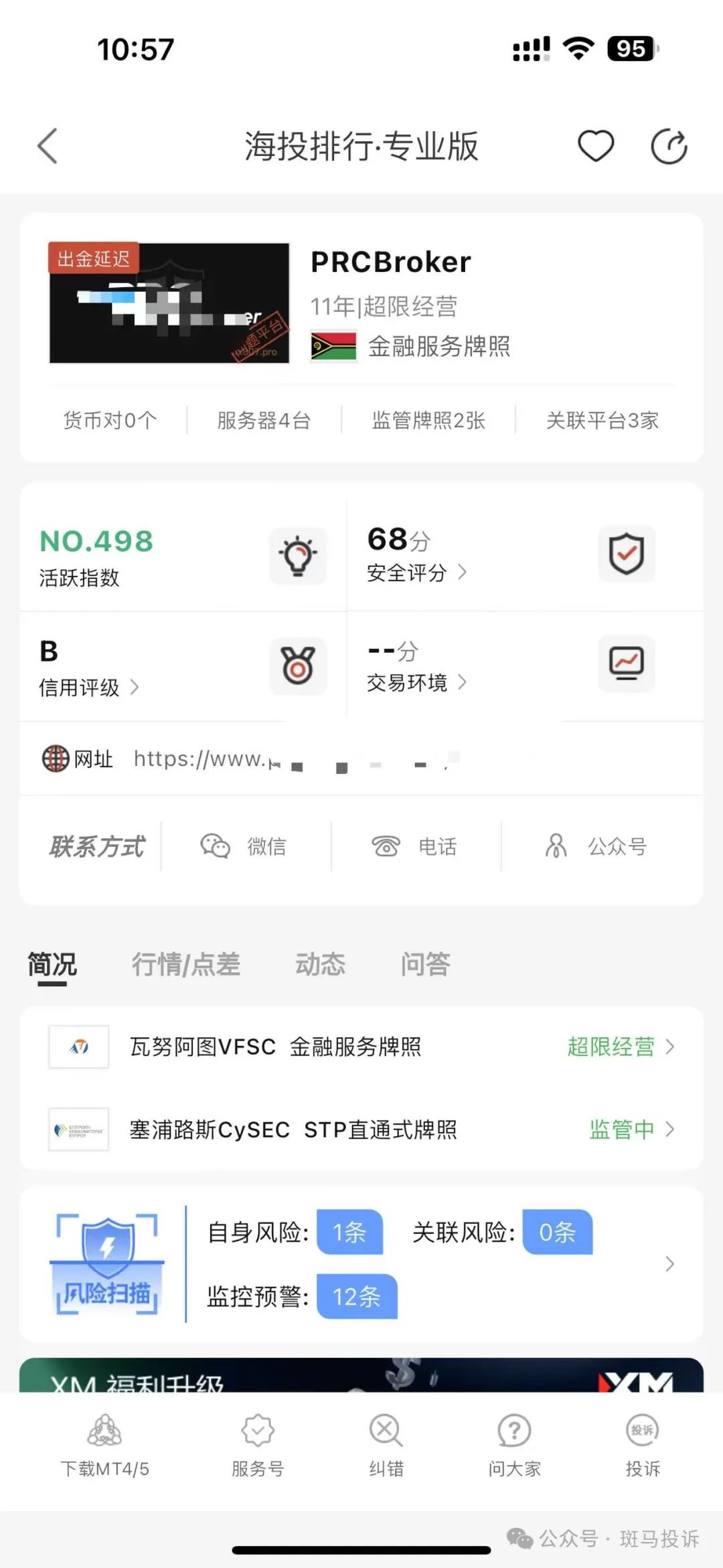The height and width of the screenshot is (1568, 723).
Task: Switch to the 行情/点差 tab
Action: tap(185, 964)
